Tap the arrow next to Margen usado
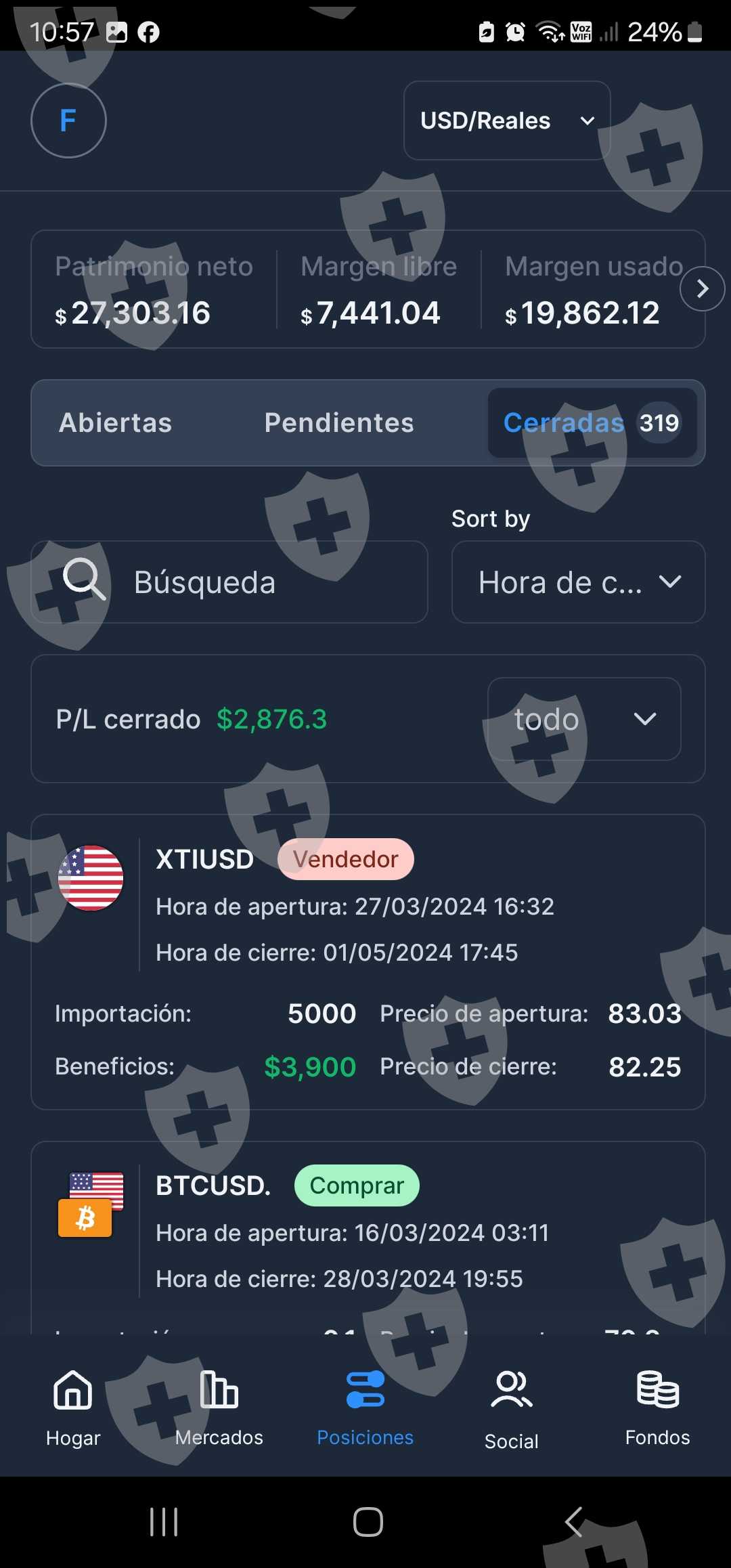Viewport: 731px width, 1568px height. [702, 289]
